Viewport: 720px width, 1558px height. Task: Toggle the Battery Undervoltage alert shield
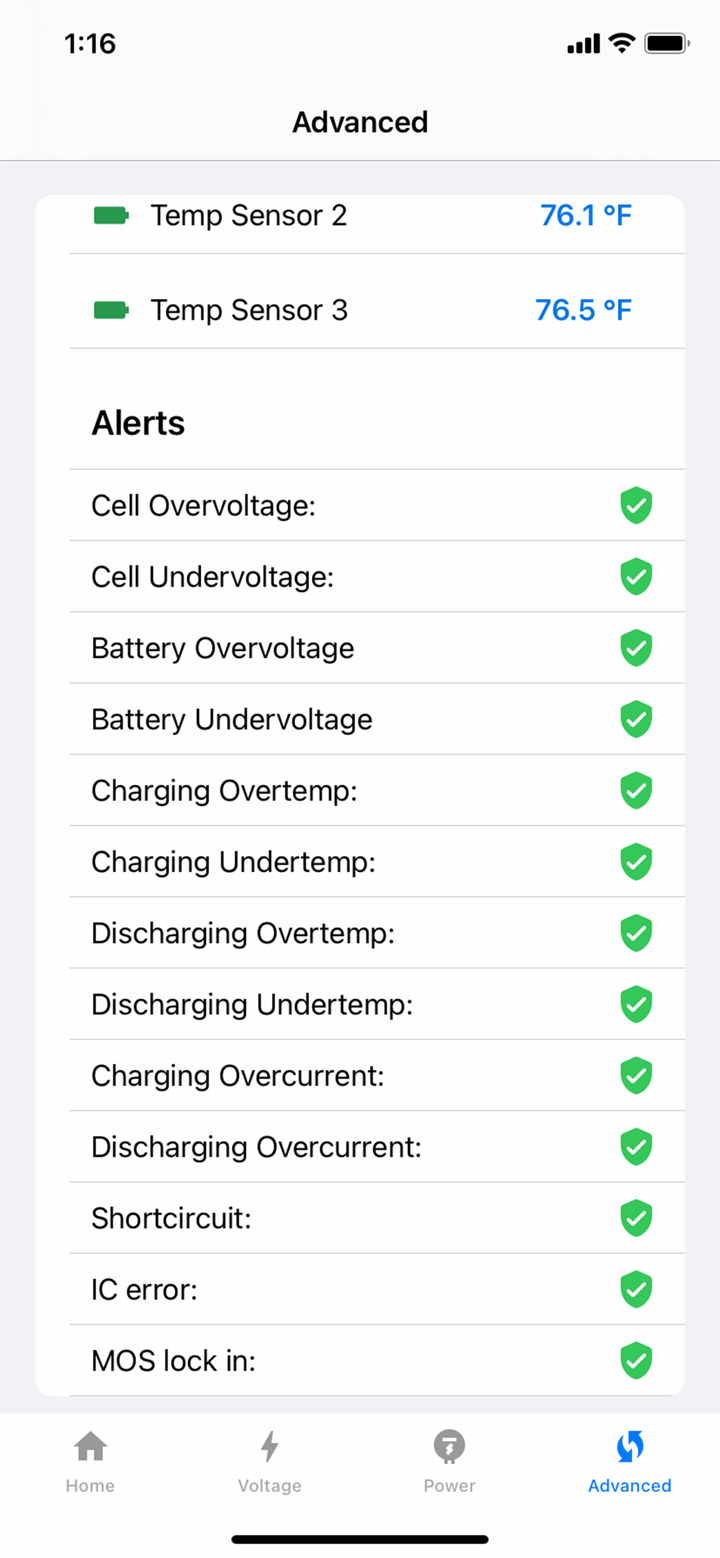(x=636, y=718)
